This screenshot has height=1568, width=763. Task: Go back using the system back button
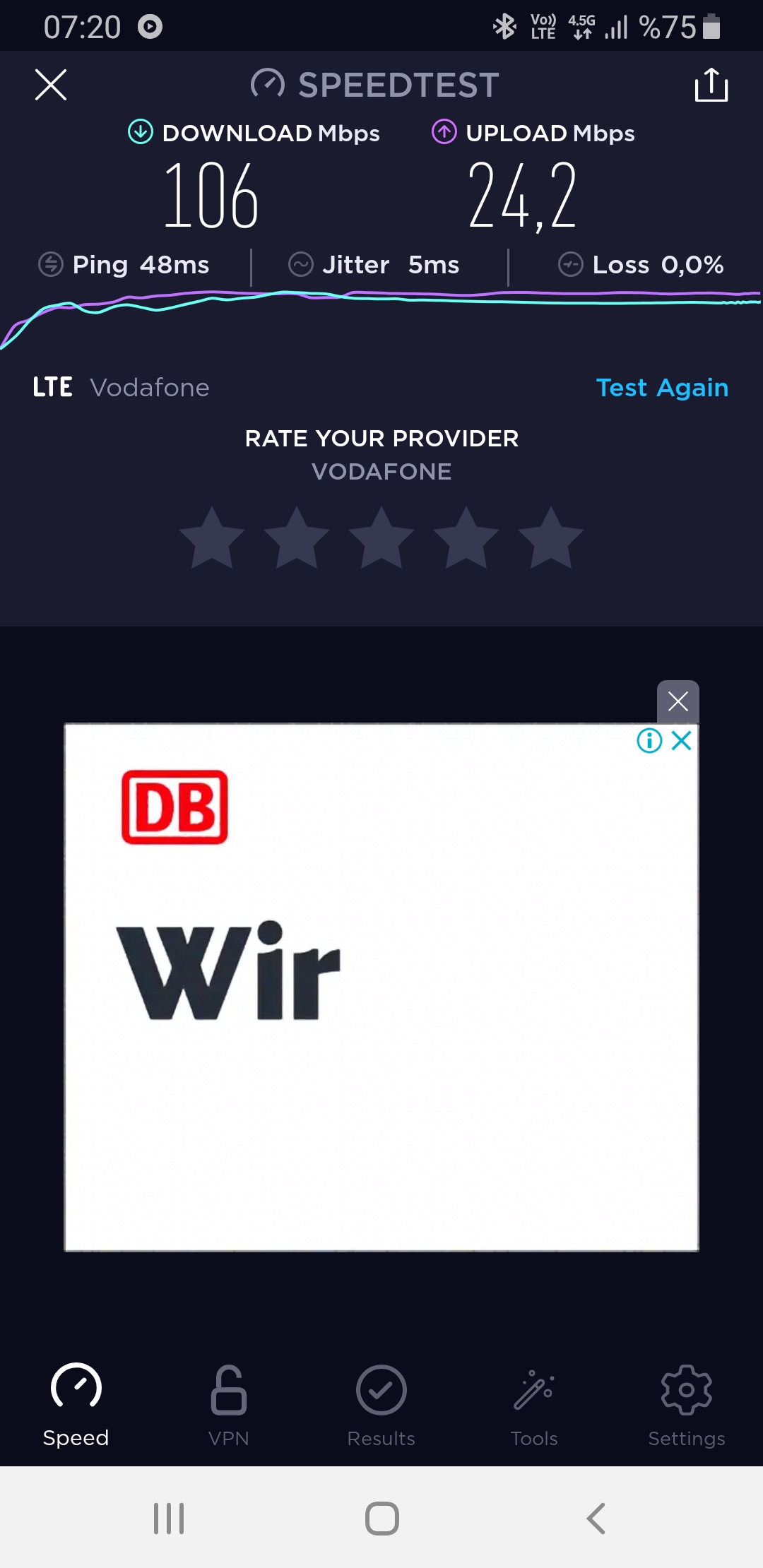pos(596,1518)
